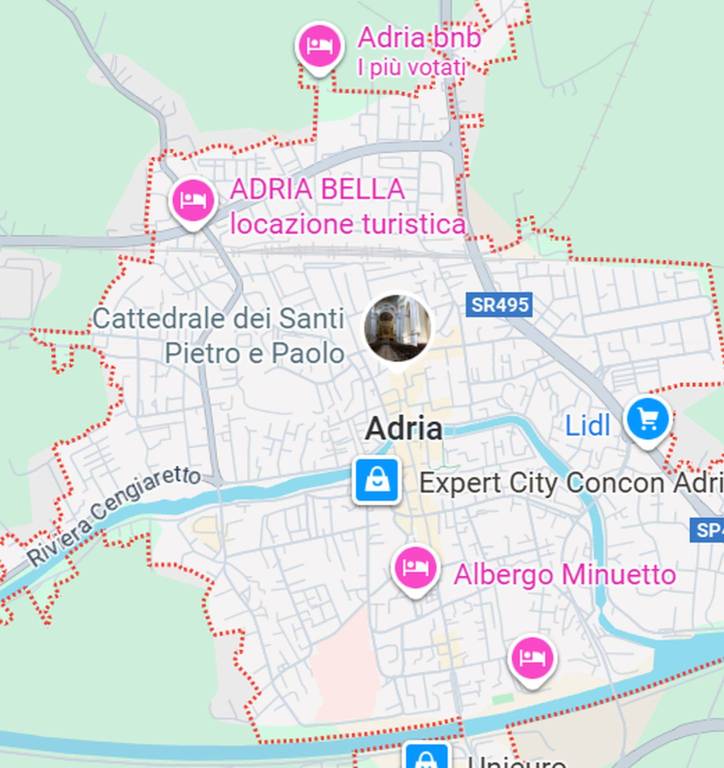Open Cattedrale dei Santi Pietro e Paolo photo marker
This screenshot has height=768, width=724.
click(x=398, y=328)
